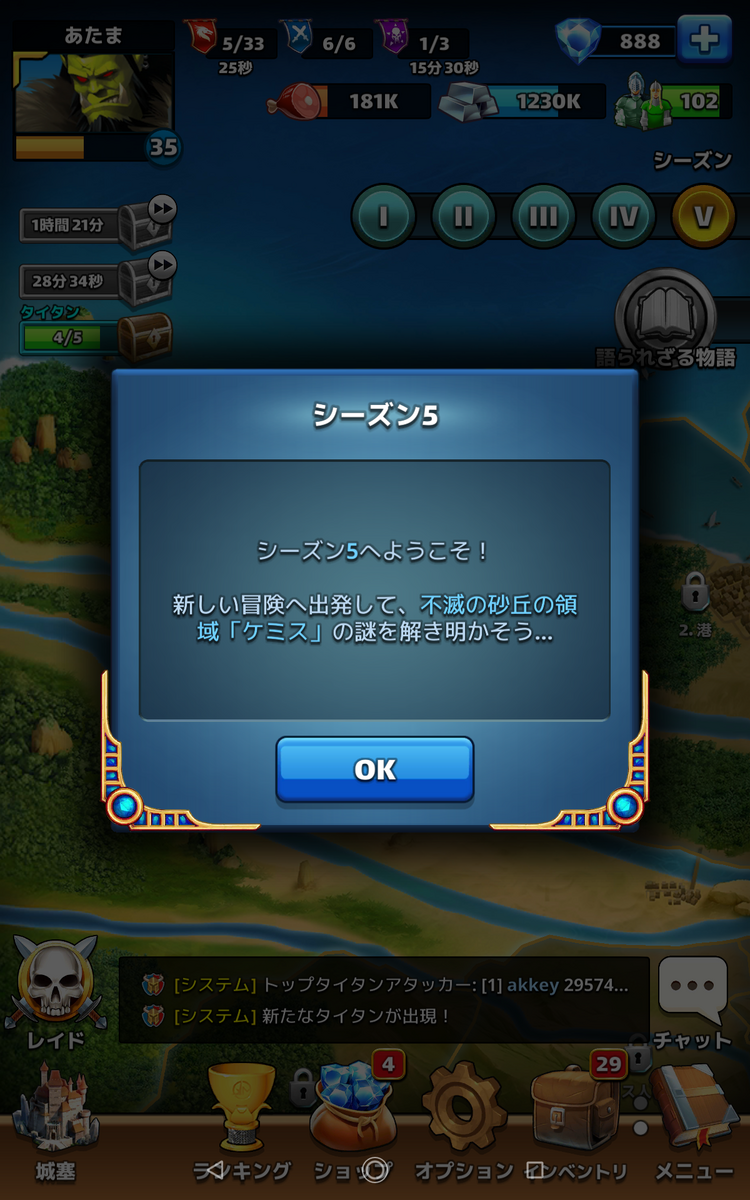Select Season IV
Viewport: 750px width, 1200px height.
click(x=623, y=216)
